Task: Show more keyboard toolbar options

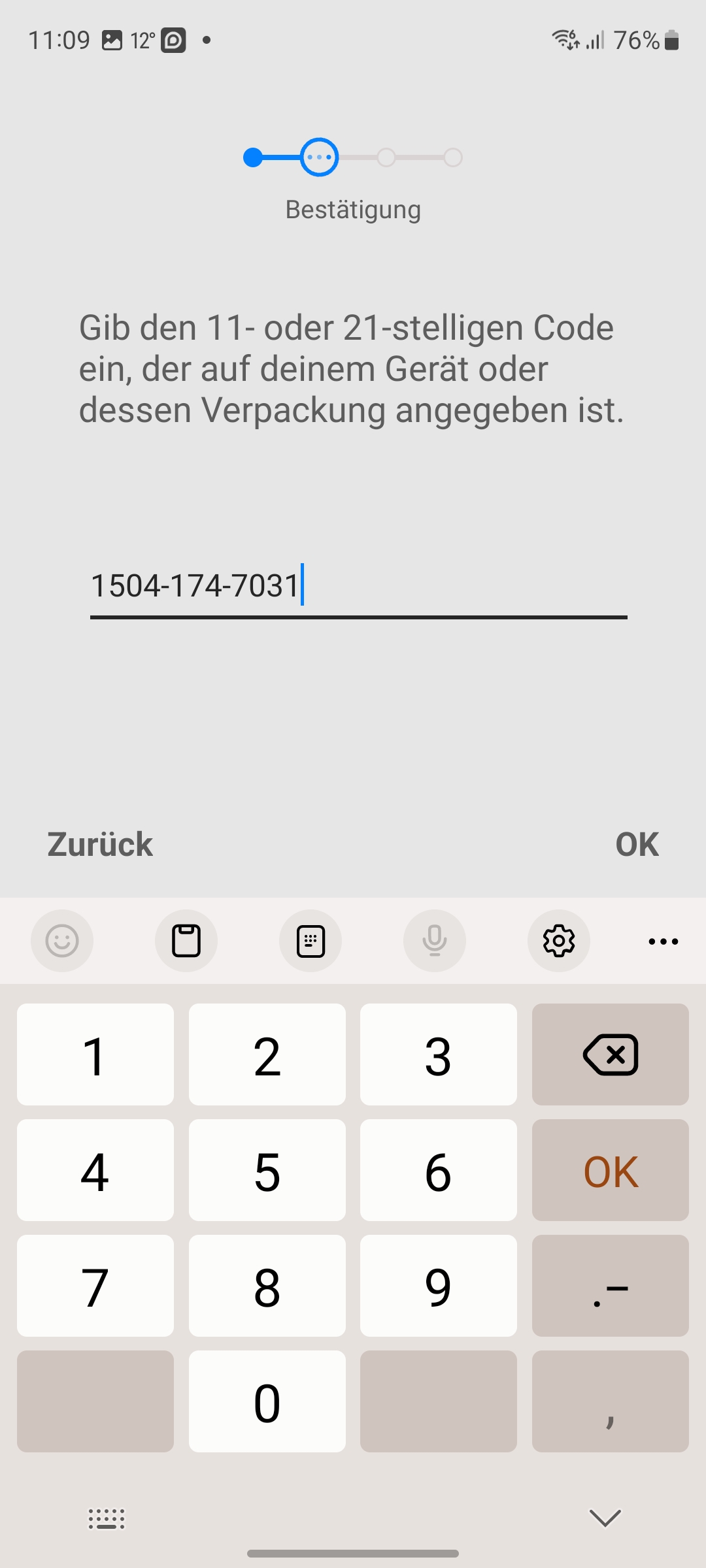Action: point(663,941)
